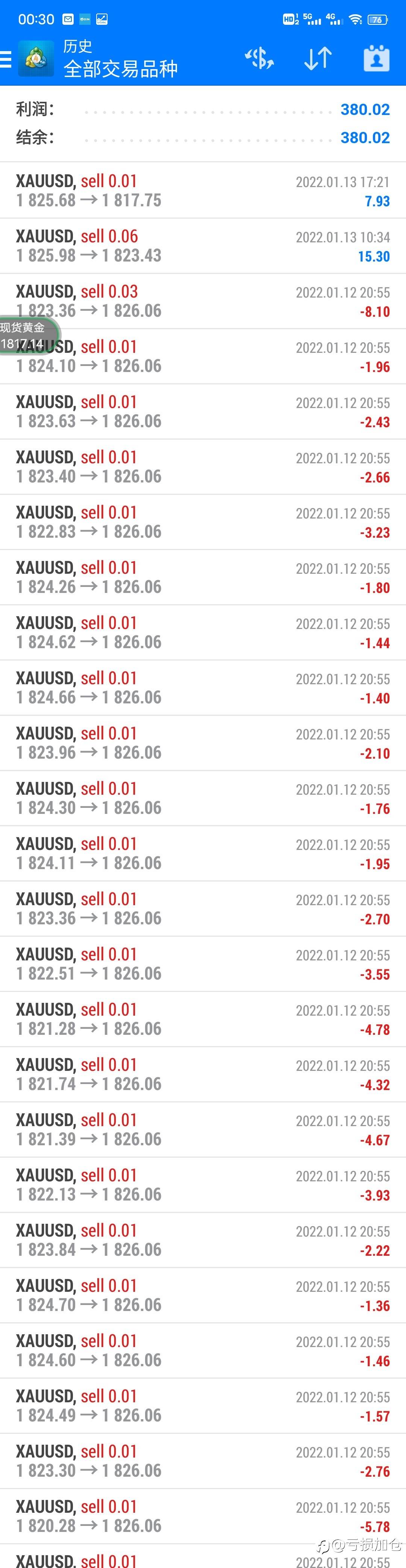Open the trade entered at 1 822.51

point(203,964)
